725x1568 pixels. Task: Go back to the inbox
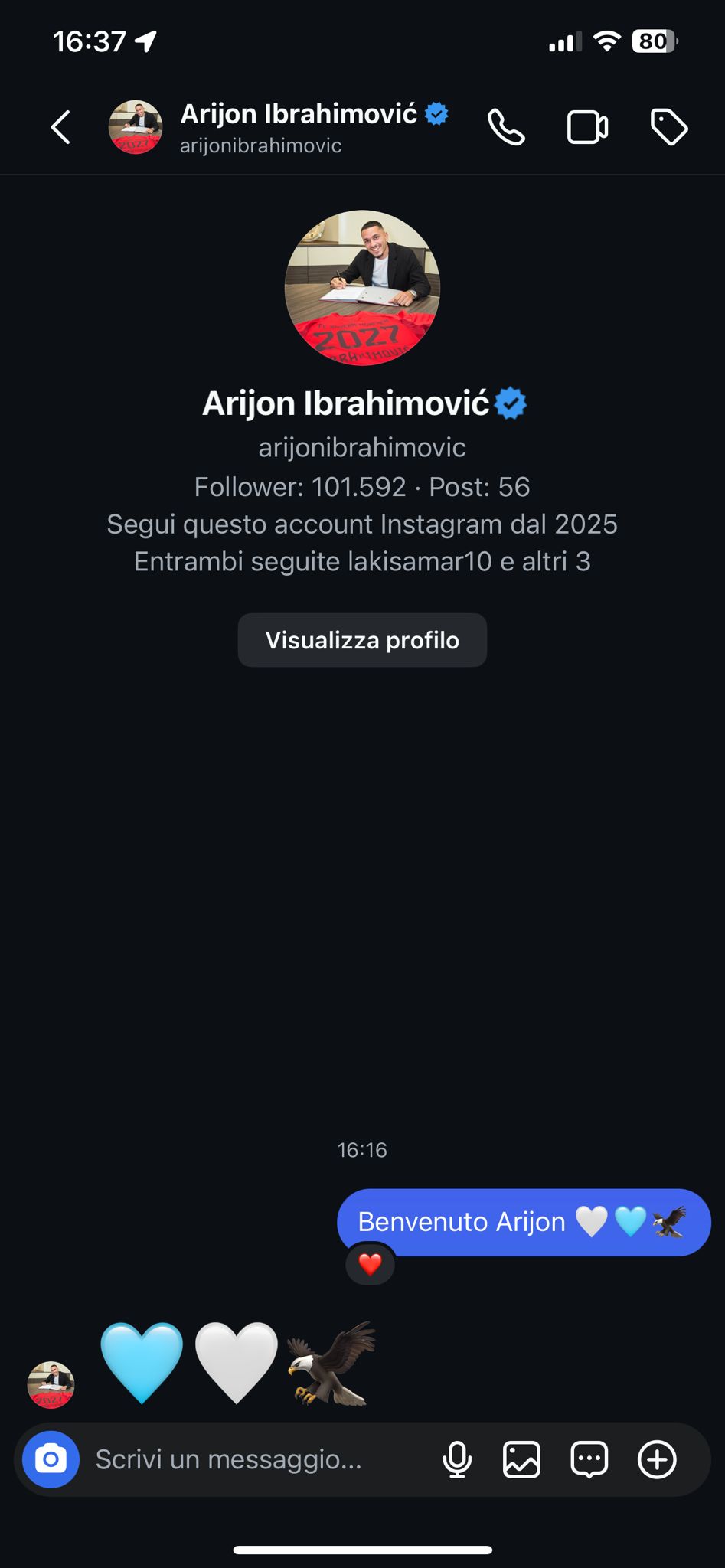pos(60,127)
